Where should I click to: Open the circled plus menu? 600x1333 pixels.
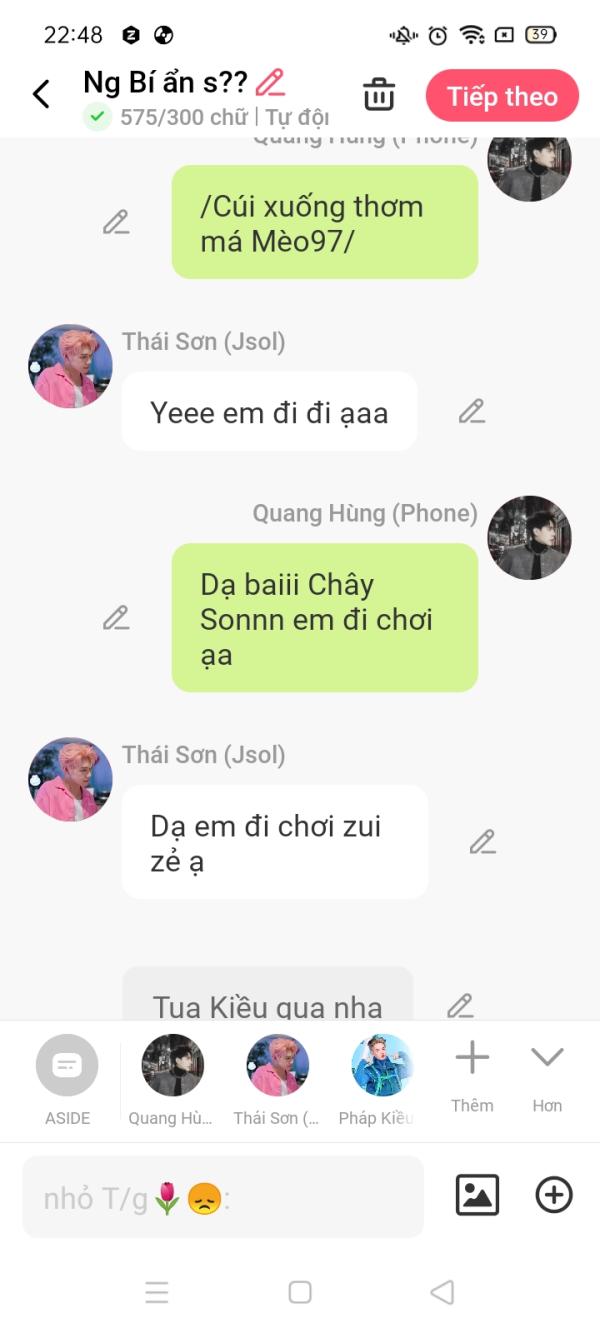point(554,1195)
